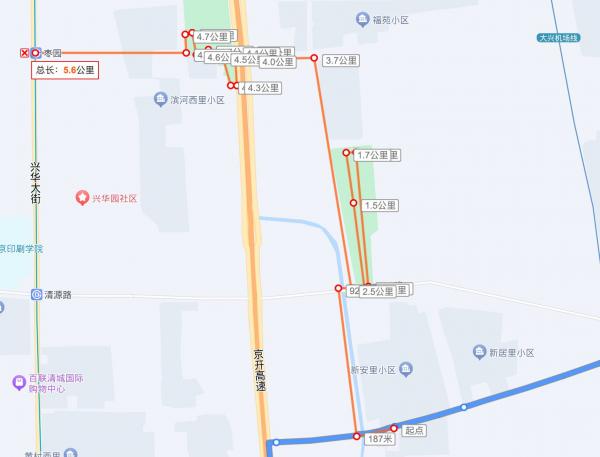Tap the 新居里小区 place marker
This screenshot has width=600, height=457.
pos(479,353)
